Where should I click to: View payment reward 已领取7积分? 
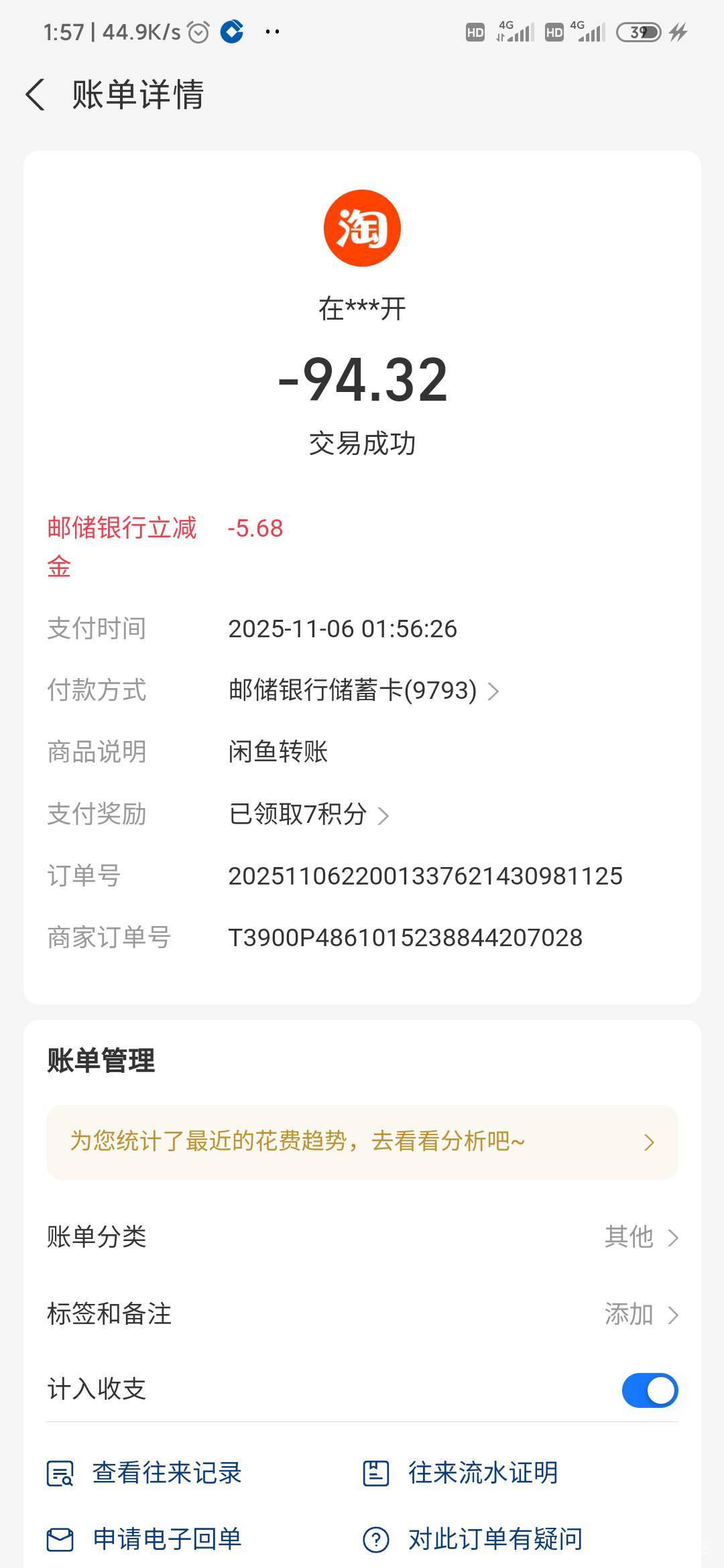point(308,814)
